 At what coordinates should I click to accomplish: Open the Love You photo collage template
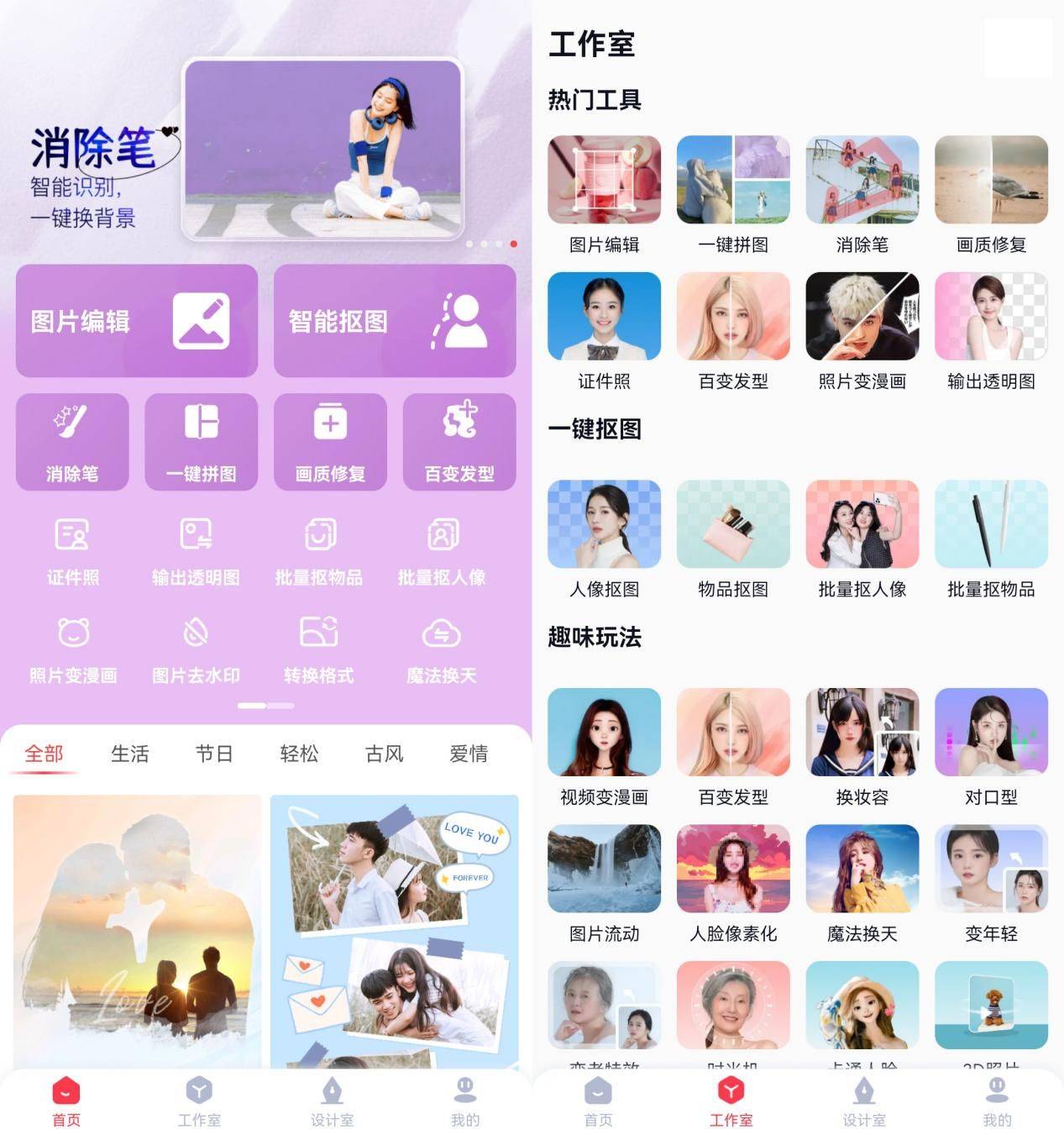point(395,928)
